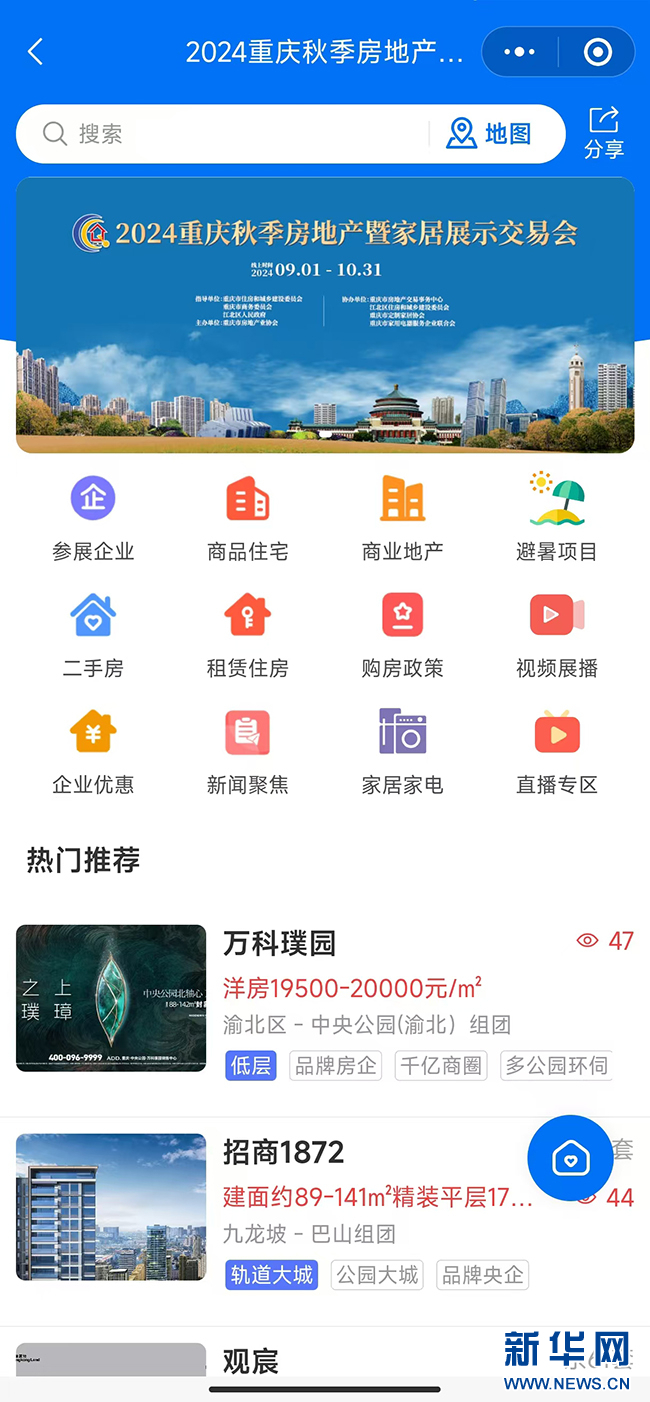Open the mini-program three-dot menu
This screenshot has width=650, height=1402.
pos(520,52)
